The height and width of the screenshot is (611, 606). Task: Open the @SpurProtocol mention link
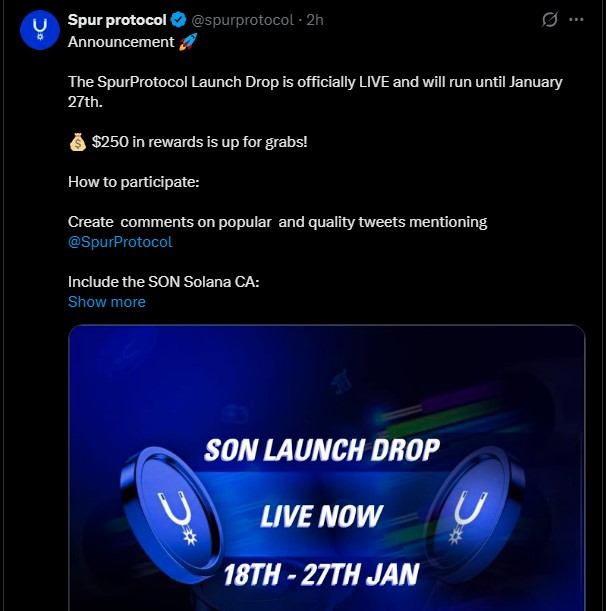coord(120,242)
